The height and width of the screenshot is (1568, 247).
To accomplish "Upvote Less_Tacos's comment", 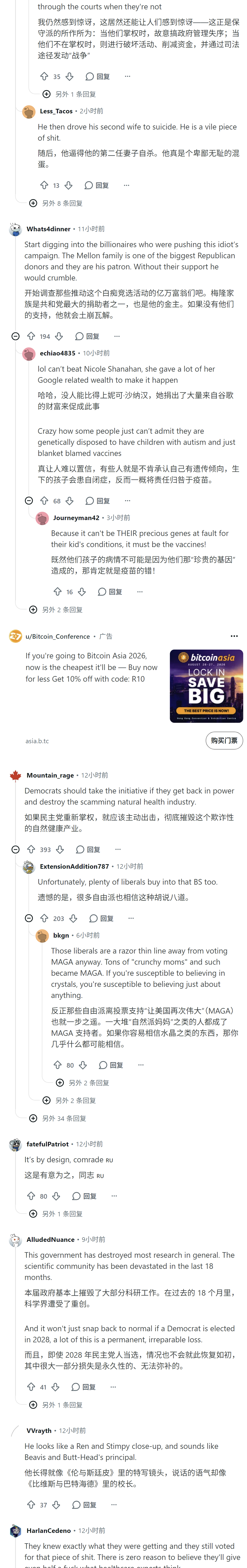I will 44,185.
